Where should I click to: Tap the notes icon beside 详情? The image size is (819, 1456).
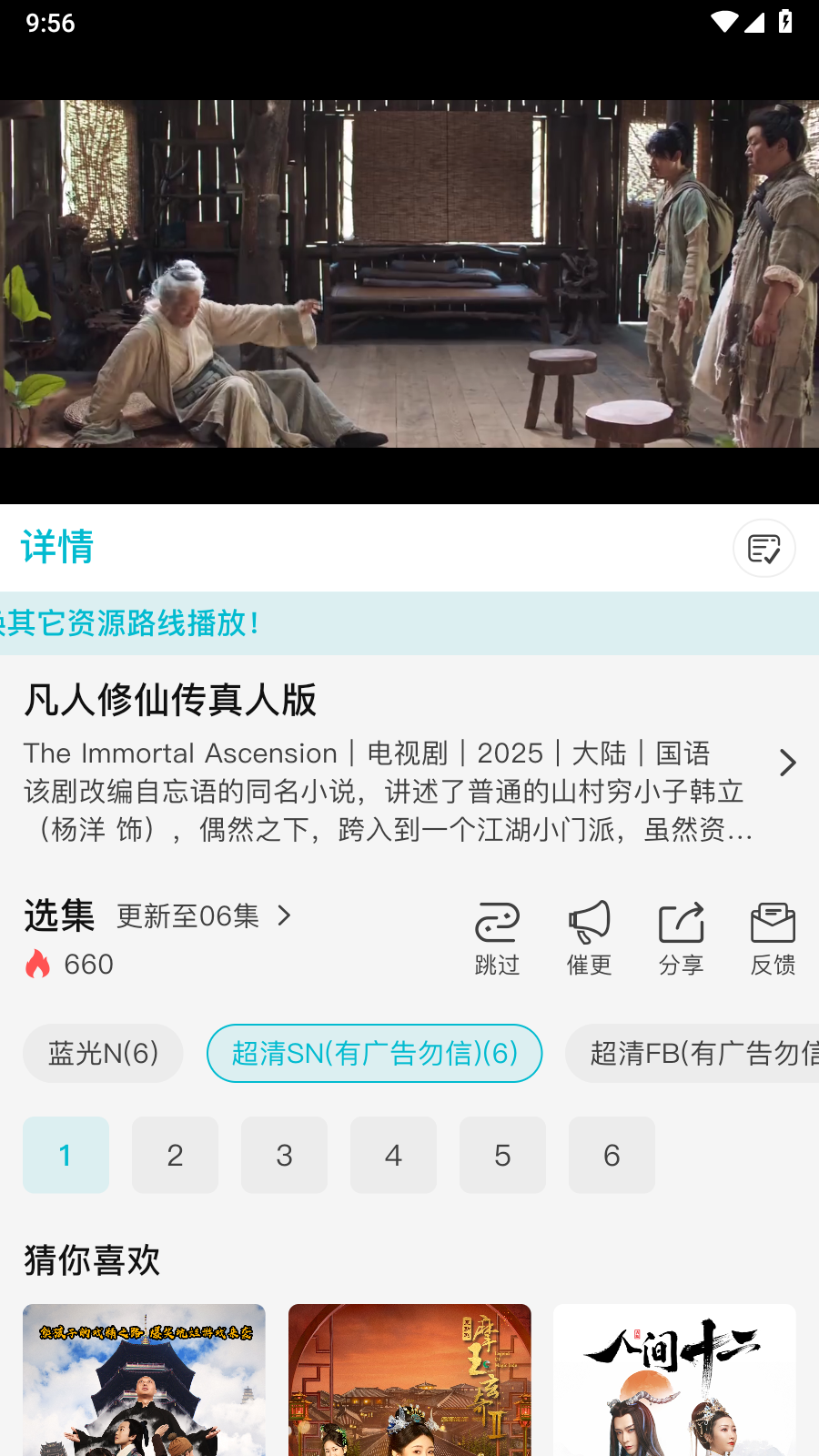pos(763,548)
